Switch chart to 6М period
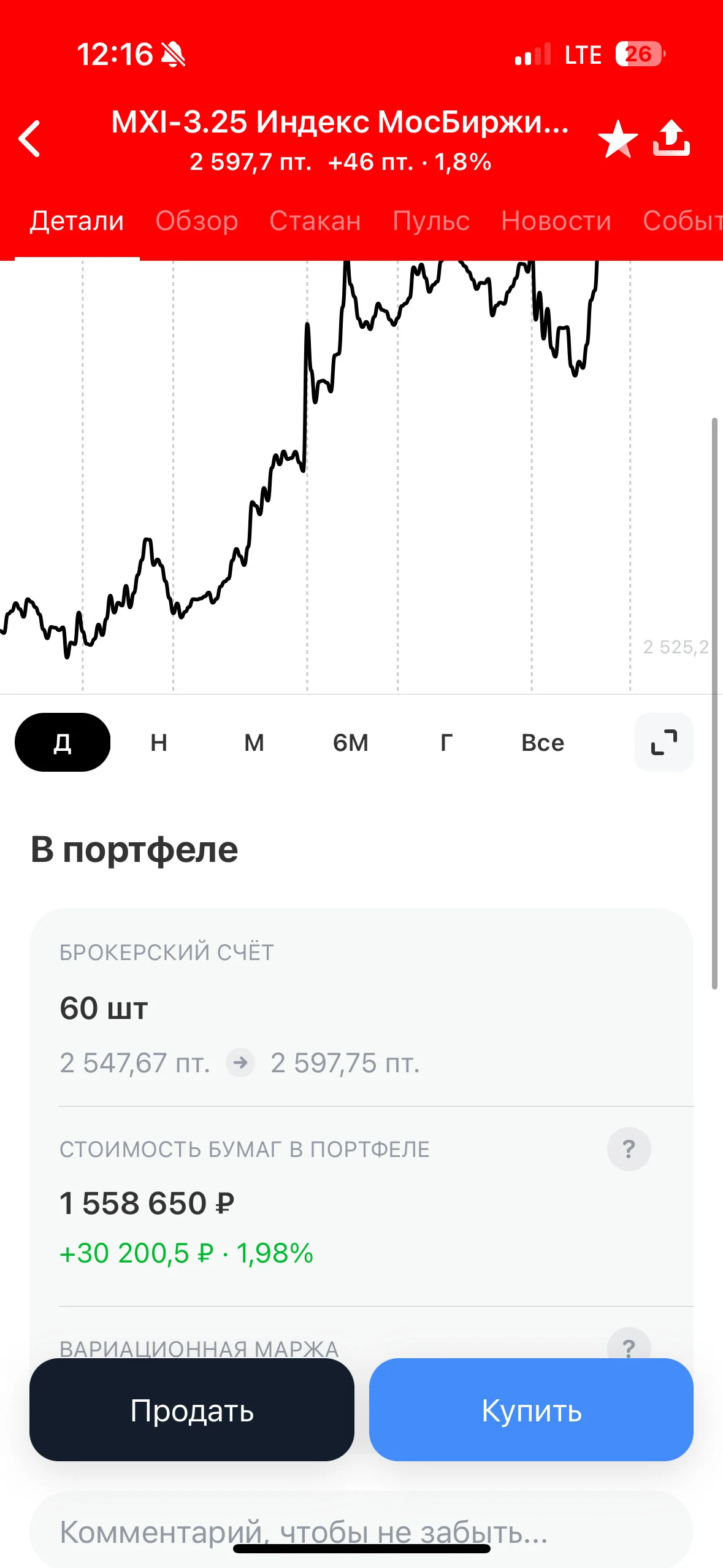The image size is (723, 1568). [x=351, y=742]
